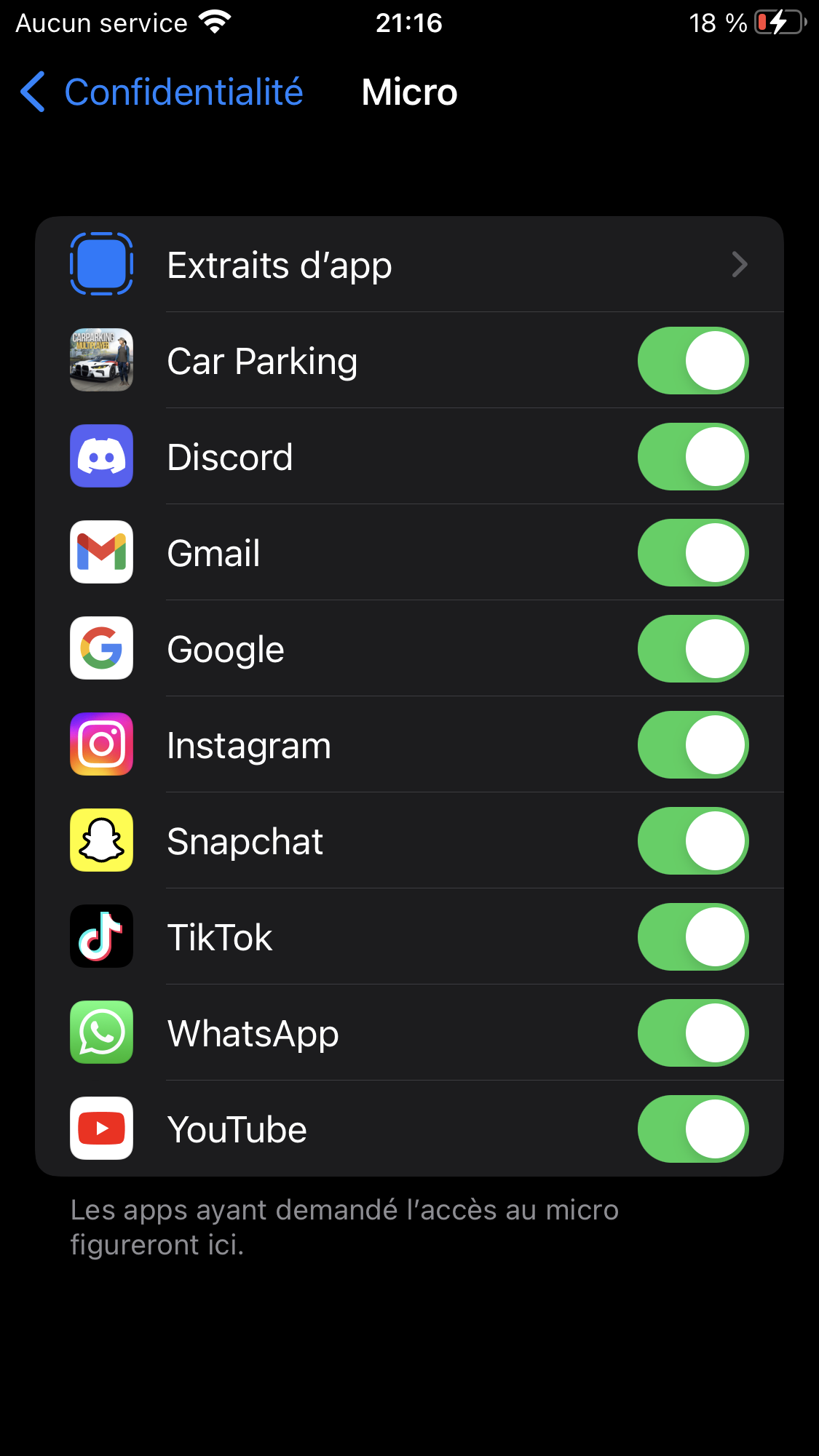
Task: Revoke WhatsApp microphone access
Action: tap(692, 1033)
